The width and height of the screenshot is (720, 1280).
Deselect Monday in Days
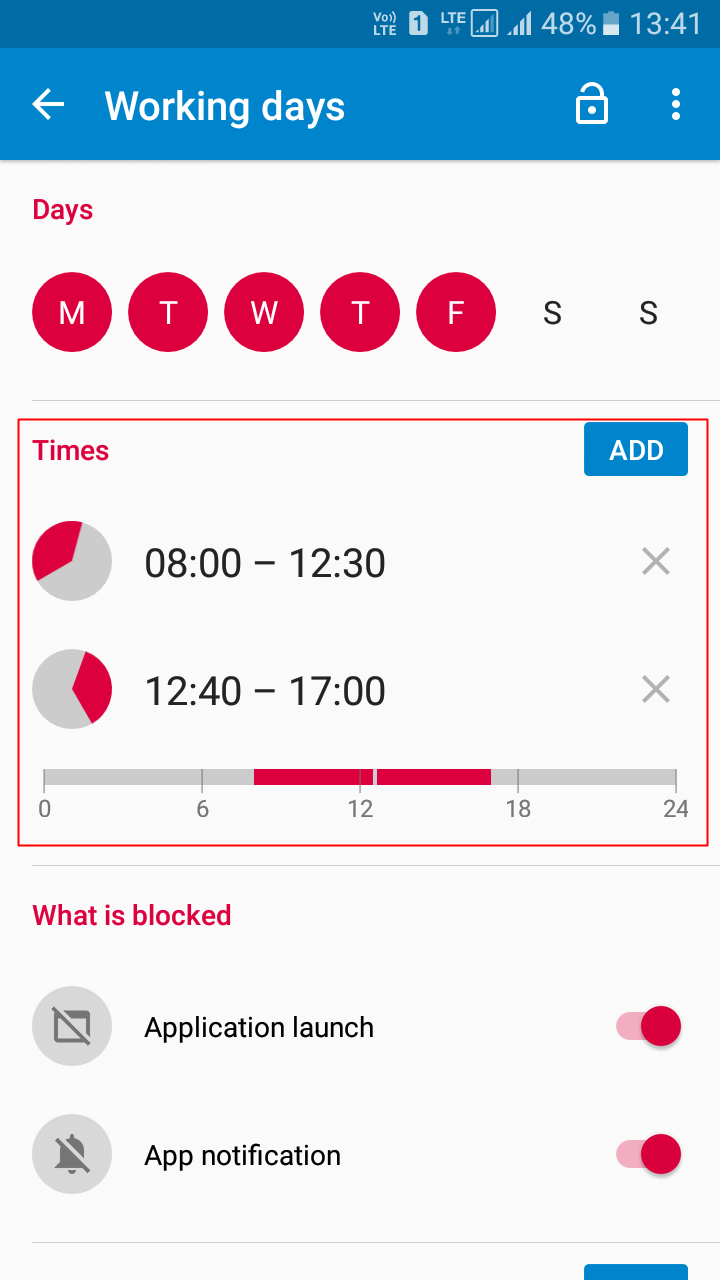click(72, 313)
